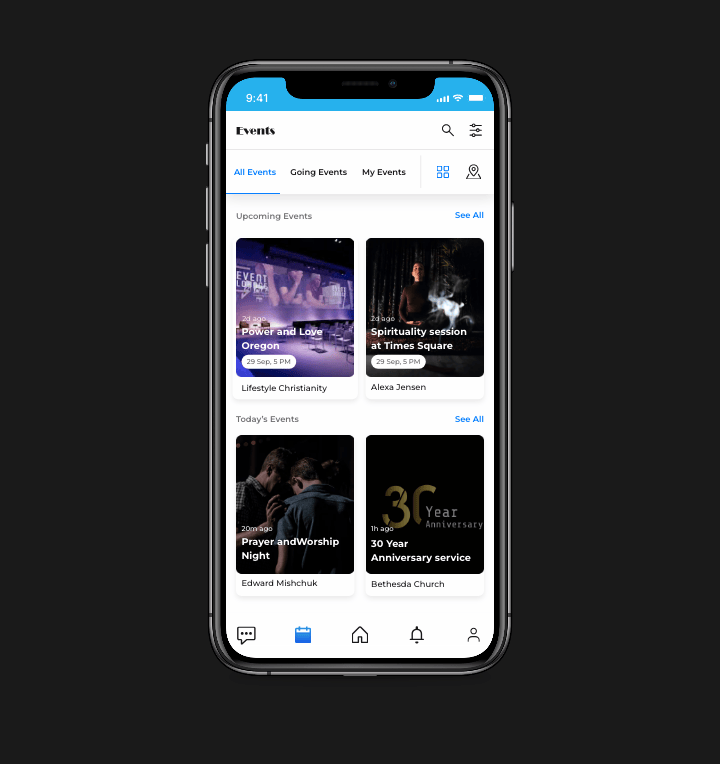See all Today's Events

point(469,419)
